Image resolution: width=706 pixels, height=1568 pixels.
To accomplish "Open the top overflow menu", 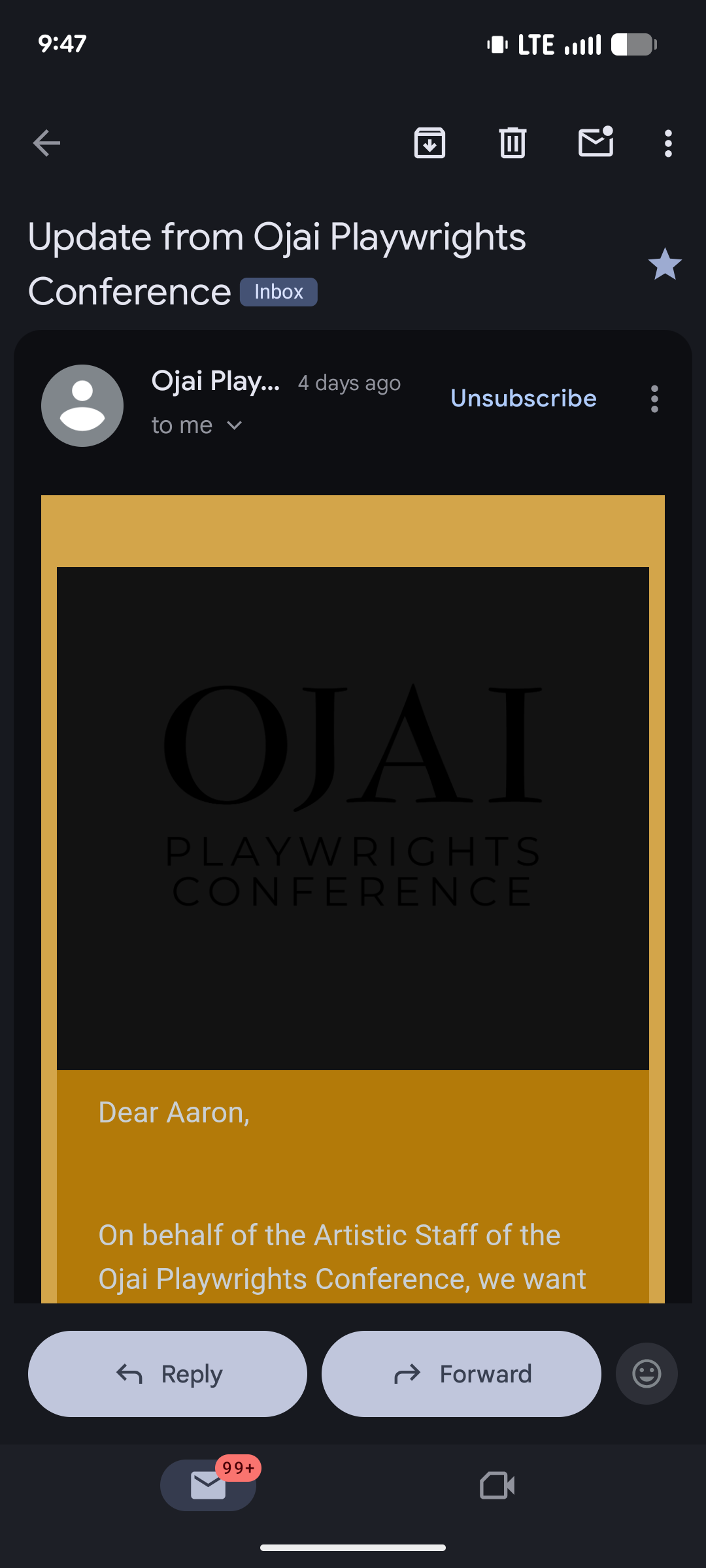I will [667, 143].
